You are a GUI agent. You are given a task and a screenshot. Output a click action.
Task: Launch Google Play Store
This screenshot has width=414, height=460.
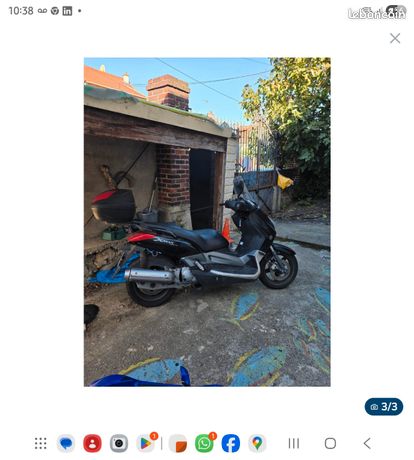click(146, 443)
